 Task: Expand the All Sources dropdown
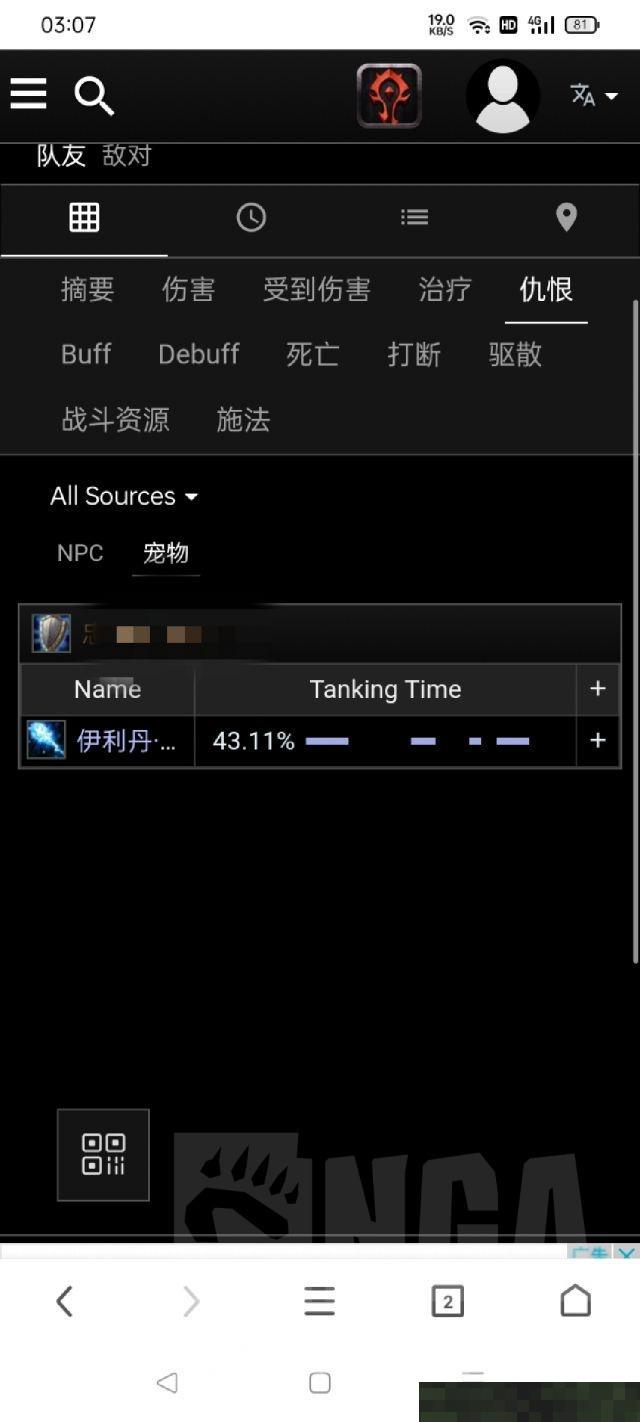tap(124, 496)
